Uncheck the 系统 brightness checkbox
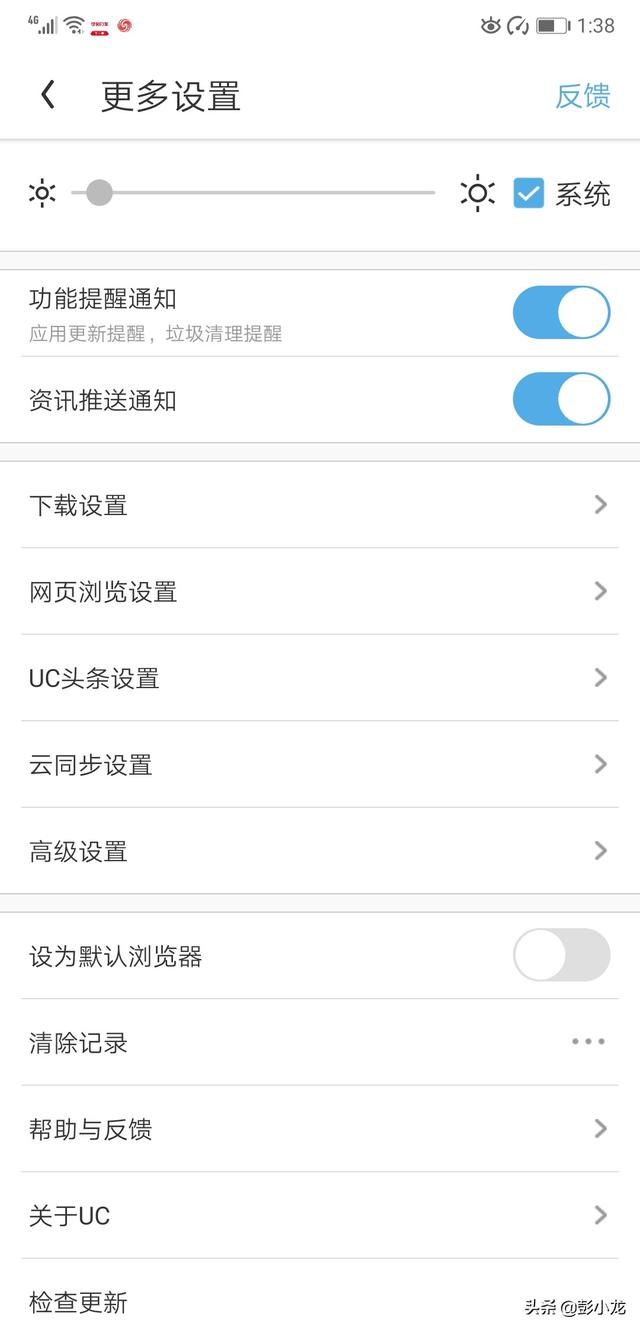640x1330 pixels. (x=528, y=193)
